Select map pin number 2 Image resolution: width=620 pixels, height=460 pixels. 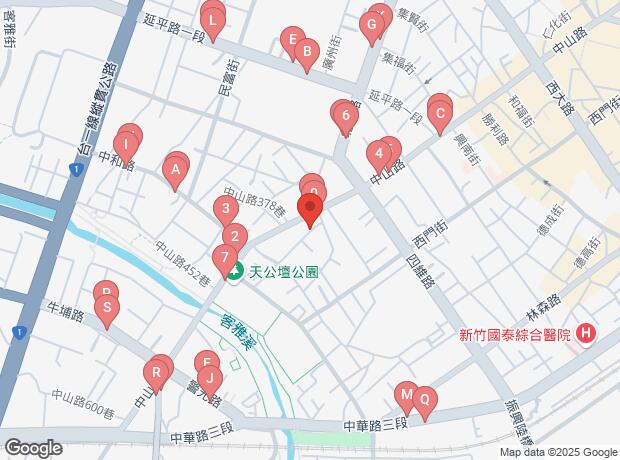coord(235,238)
